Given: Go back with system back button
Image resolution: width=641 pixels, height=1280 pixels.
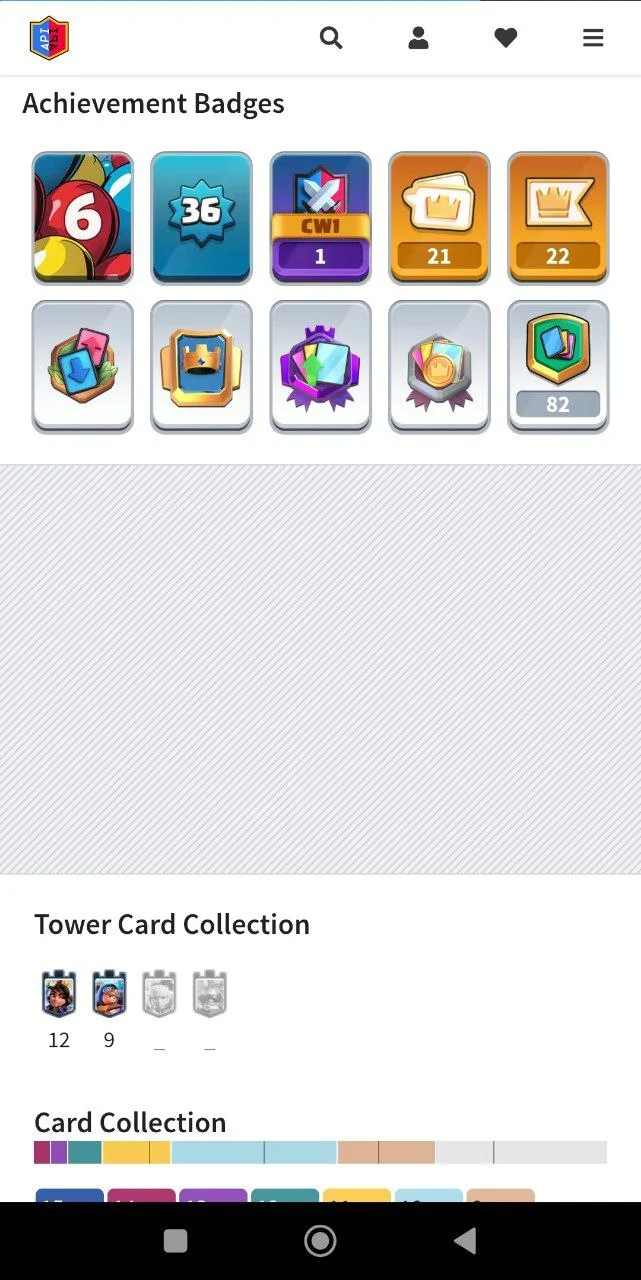Looking at the screenshot, I should point(465,1241).
